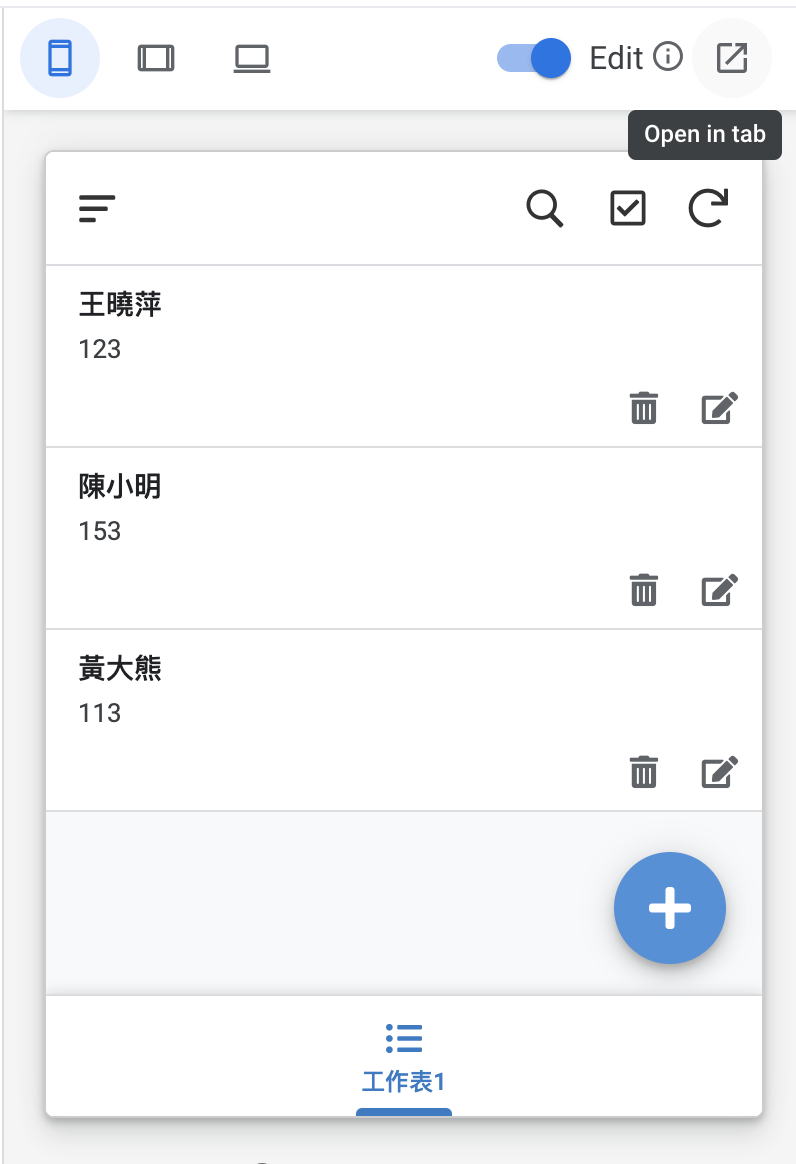Screen dimensions: 796x1164
Task: Edit the 黃大熊 entry
Action: pos(719,772)
